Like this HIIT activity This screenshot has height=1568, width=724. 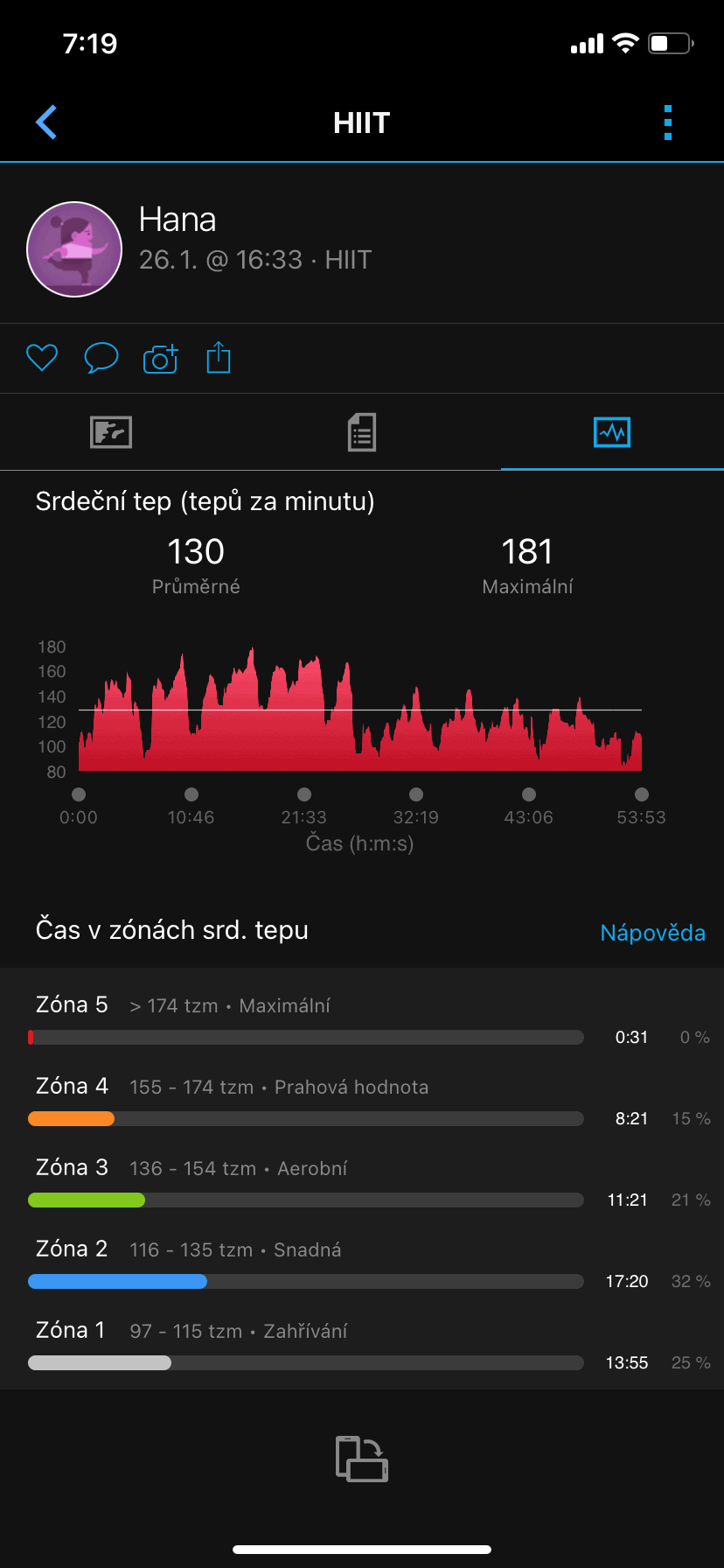[x=42, y=358]
